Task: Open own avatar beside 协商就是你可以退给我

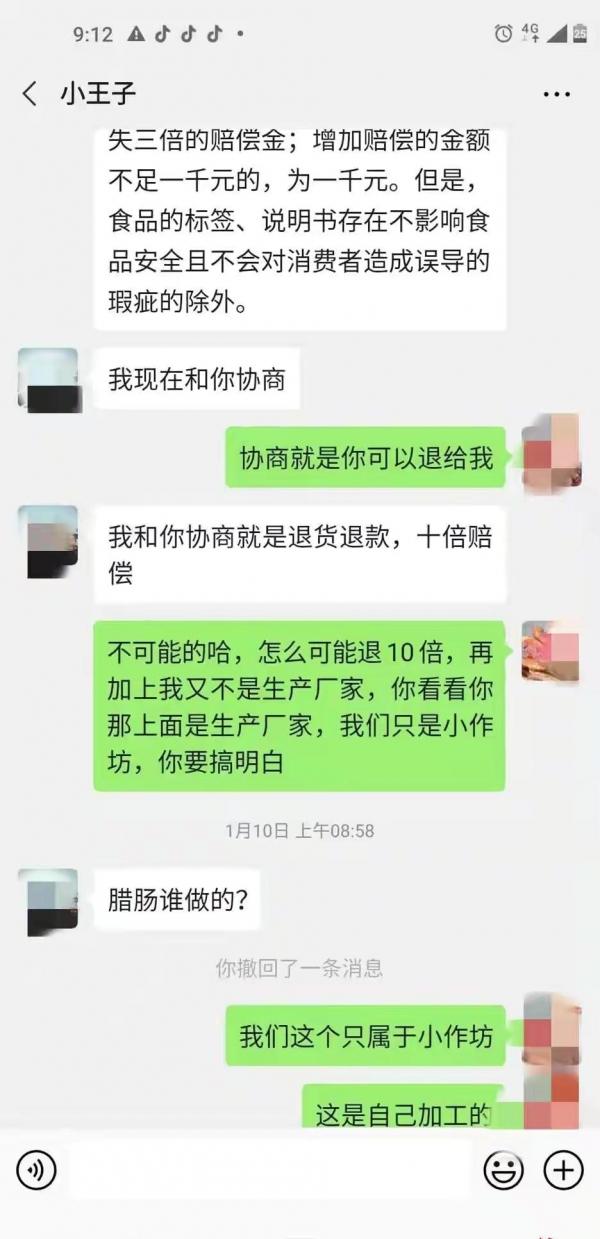Action: tap(550, 456)
